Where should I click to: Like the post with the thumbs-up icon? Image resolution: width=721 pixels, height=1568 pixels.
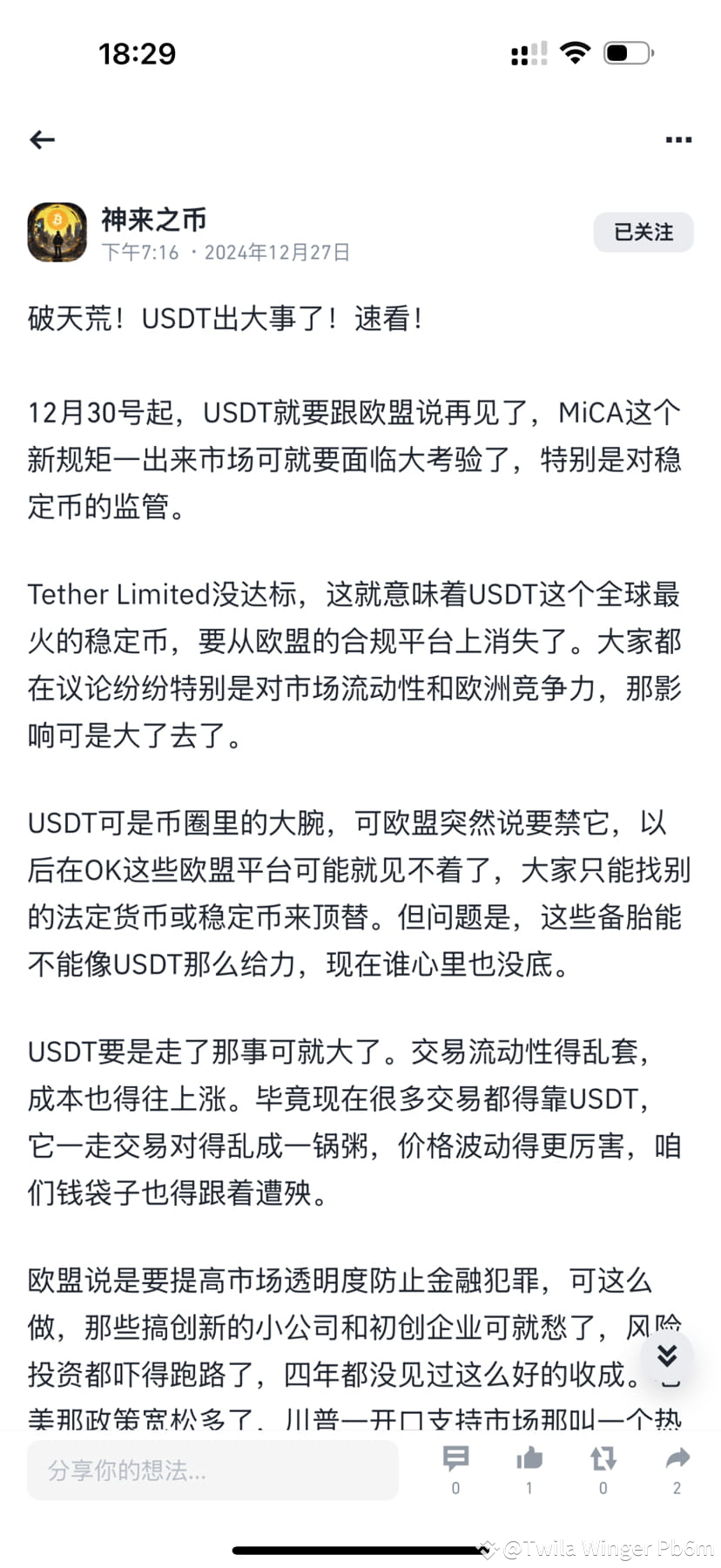coord(529,1459)
